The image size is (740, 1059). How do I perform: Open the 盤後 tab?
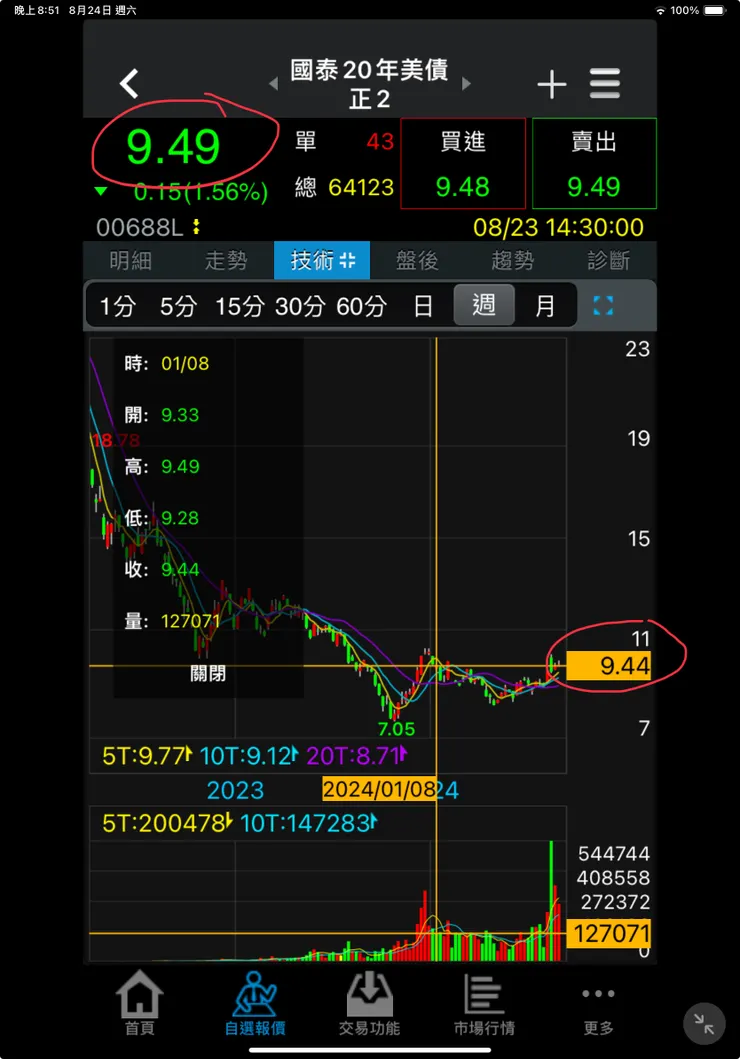click(x=417, y=261)
